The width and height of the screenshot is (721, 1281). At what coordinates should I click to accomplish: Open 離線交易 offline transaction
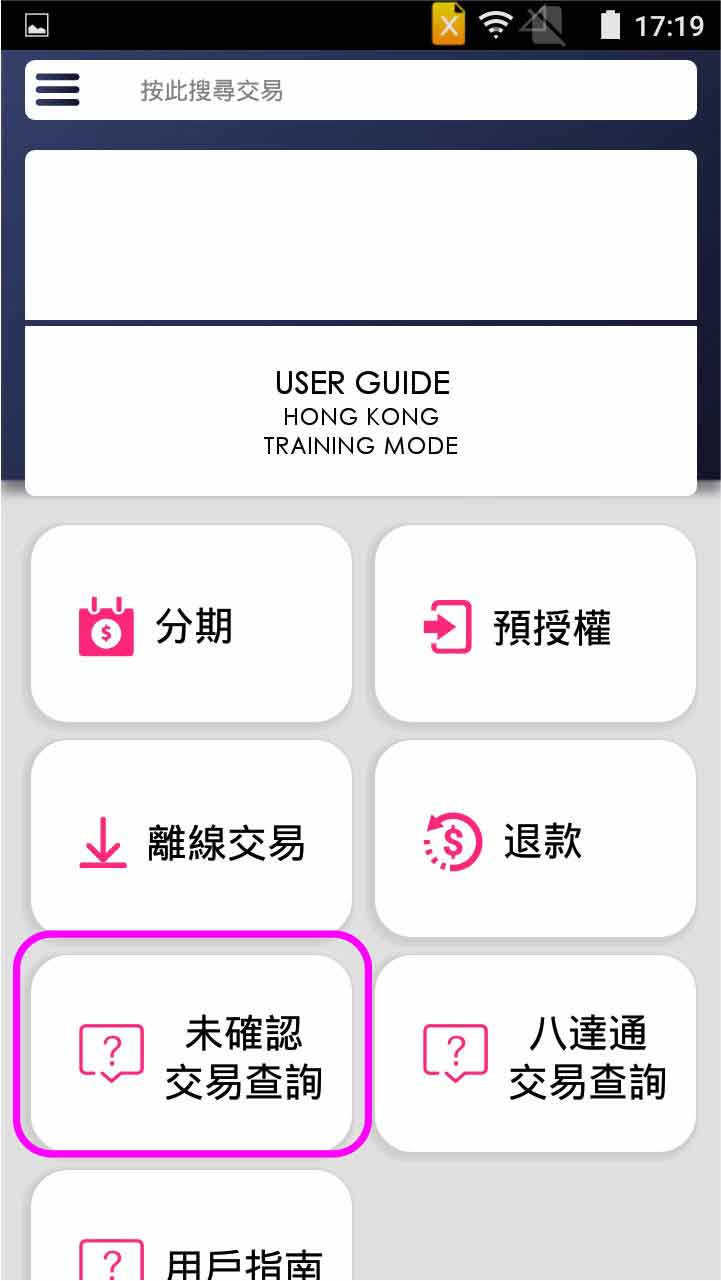pyautogui.click(x=191, y=842)
